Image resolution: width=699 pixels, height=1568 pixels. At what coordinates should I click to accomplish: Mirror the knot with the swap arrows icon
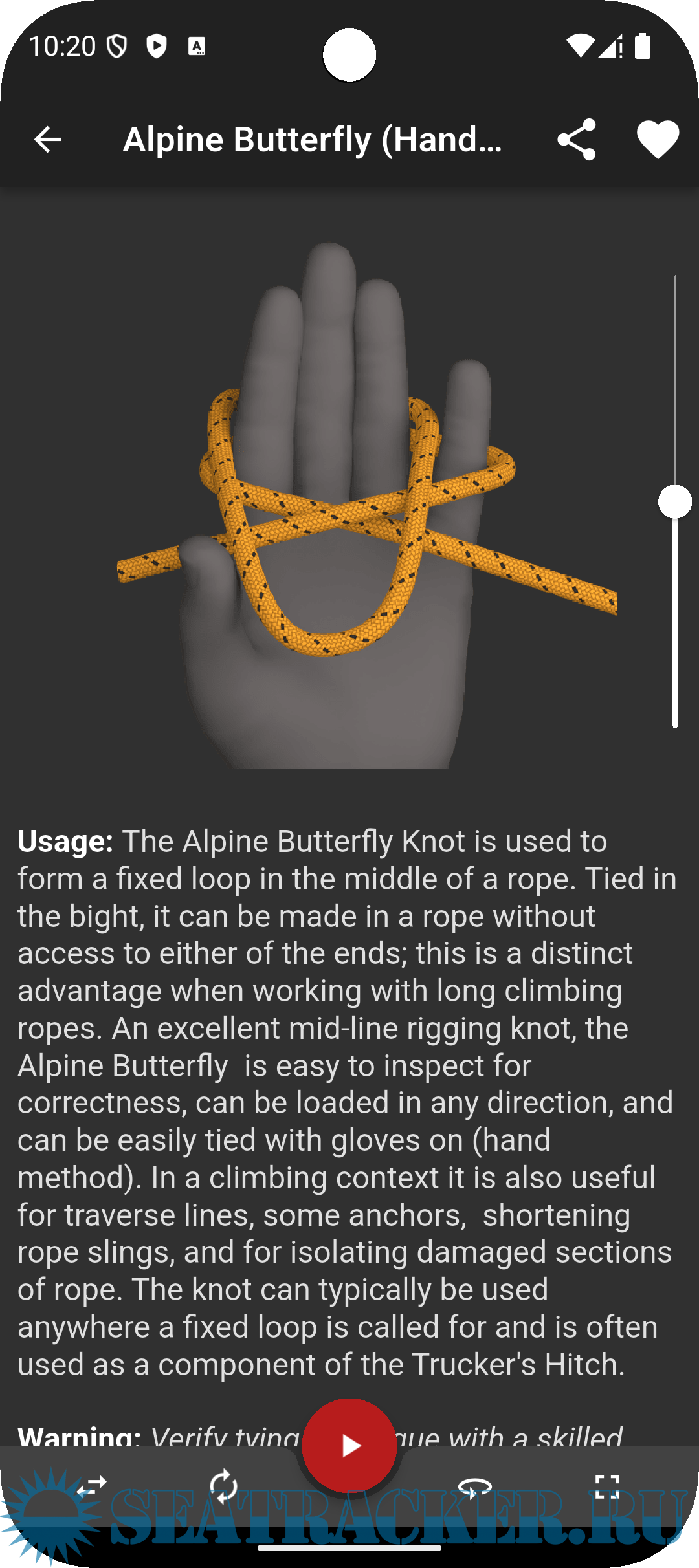point(91,1486)
